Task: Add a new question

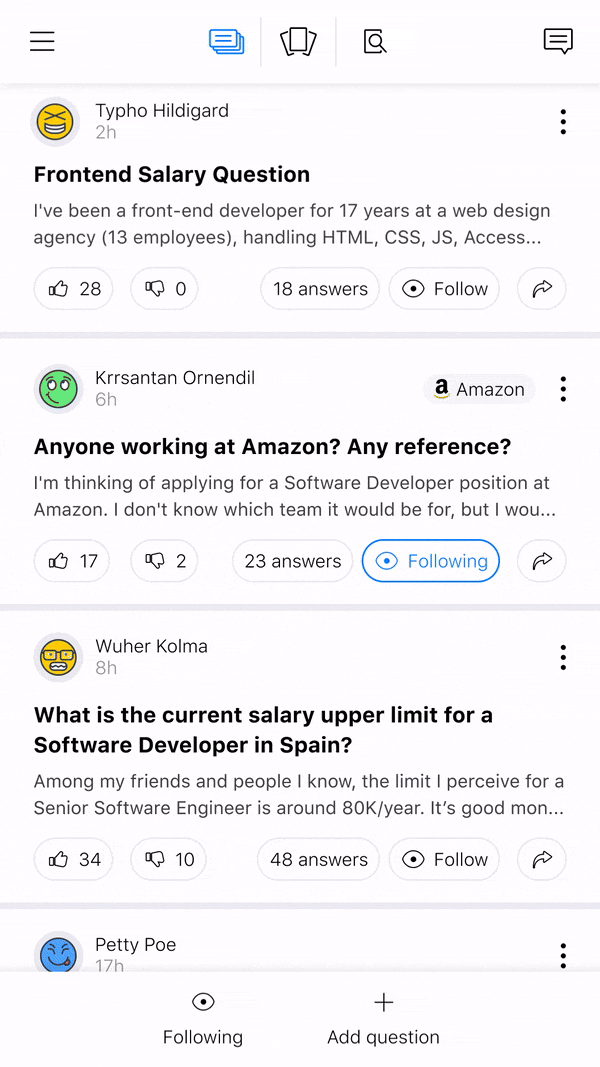Action: 383,1018
